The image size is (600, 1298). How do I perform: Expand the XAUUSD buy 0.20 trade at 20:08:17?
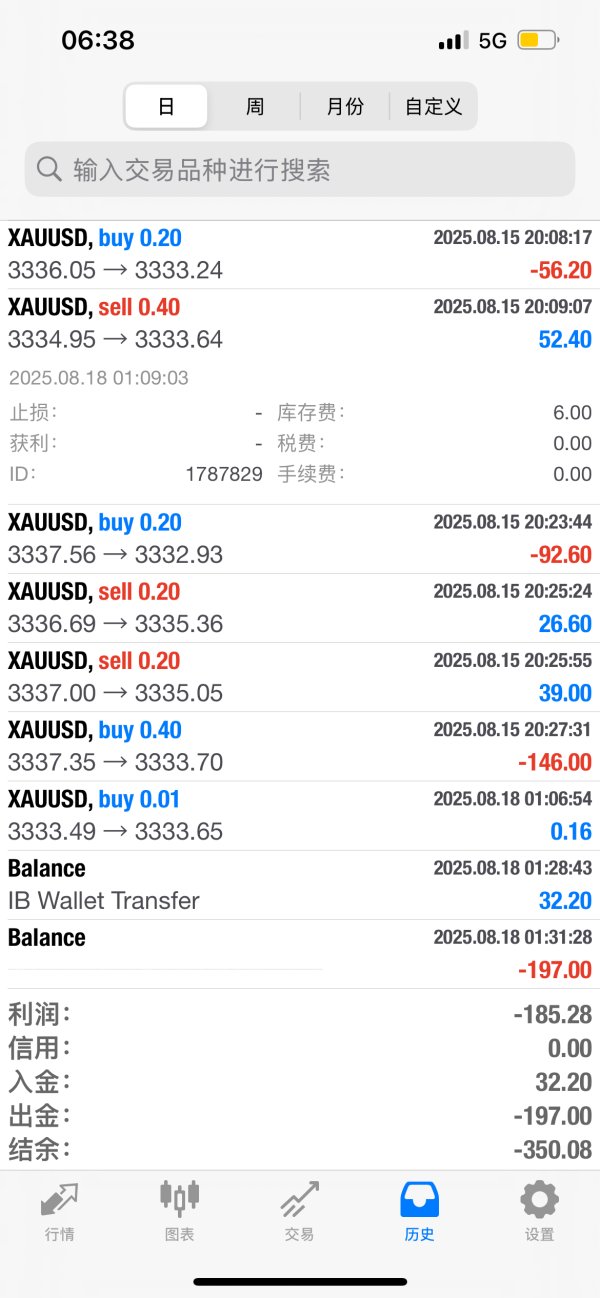[300, 255]
